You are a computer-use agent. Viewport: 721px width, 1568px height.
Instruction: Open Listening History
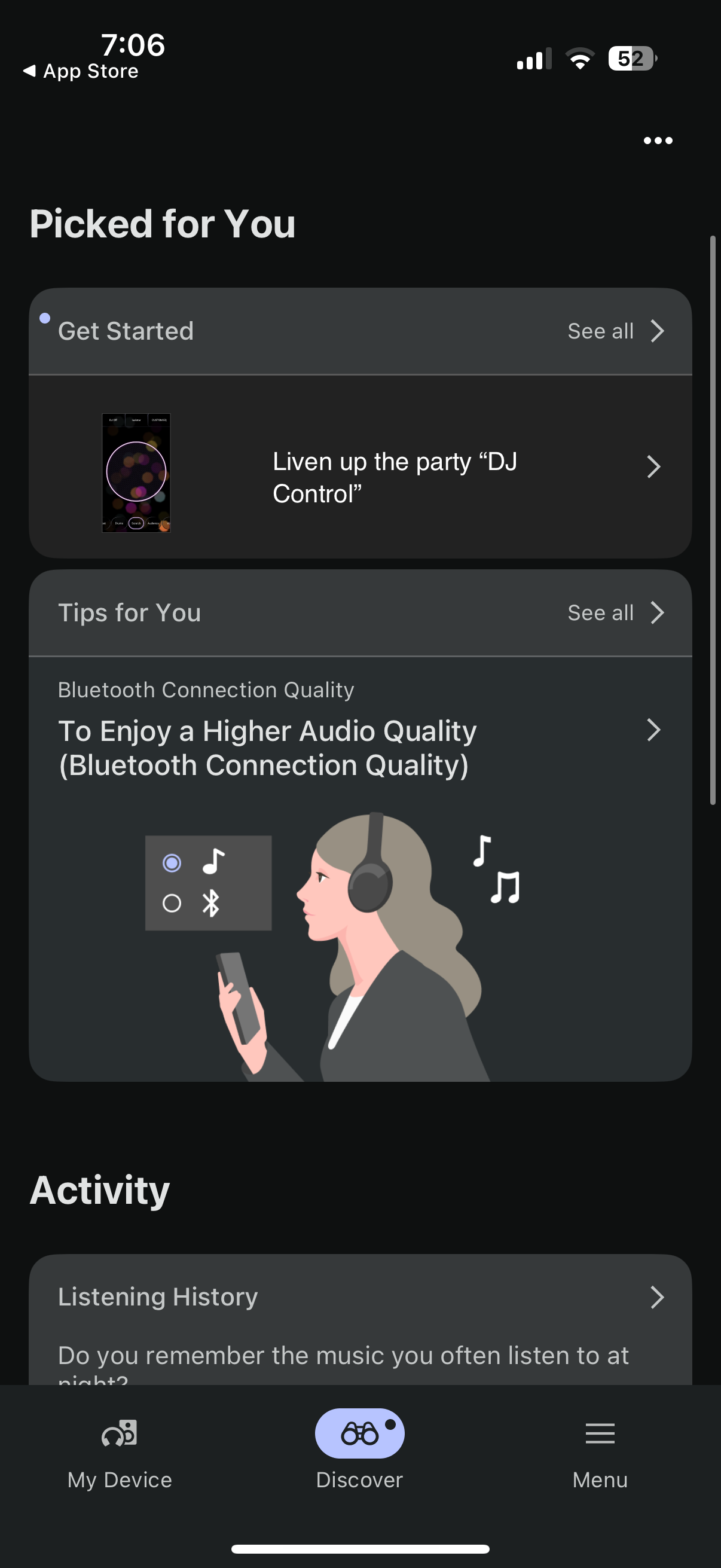(359, 1297)
